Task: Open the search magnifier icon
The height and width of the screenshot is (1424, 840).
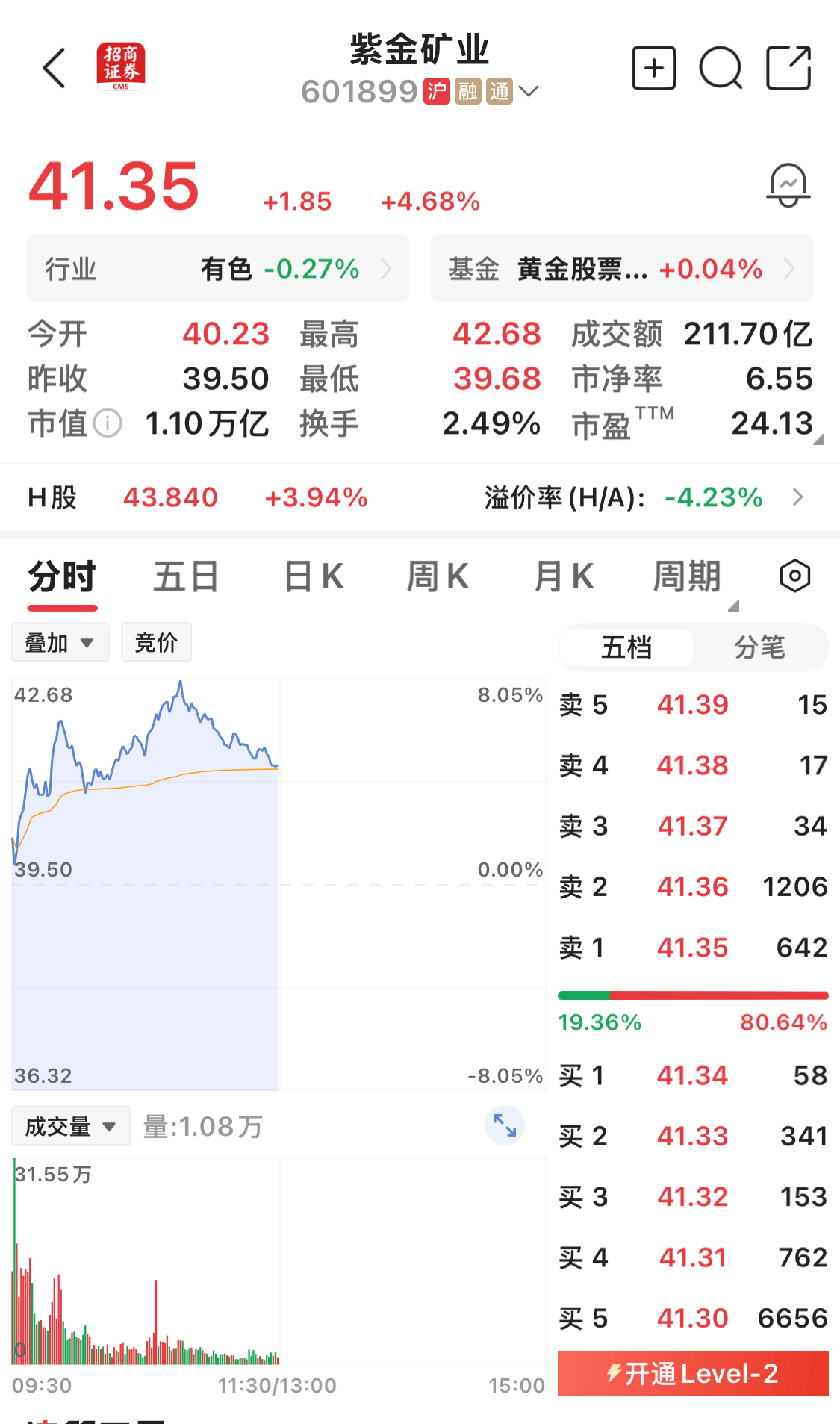Action: pyautogui.click(x=721, y=69)
